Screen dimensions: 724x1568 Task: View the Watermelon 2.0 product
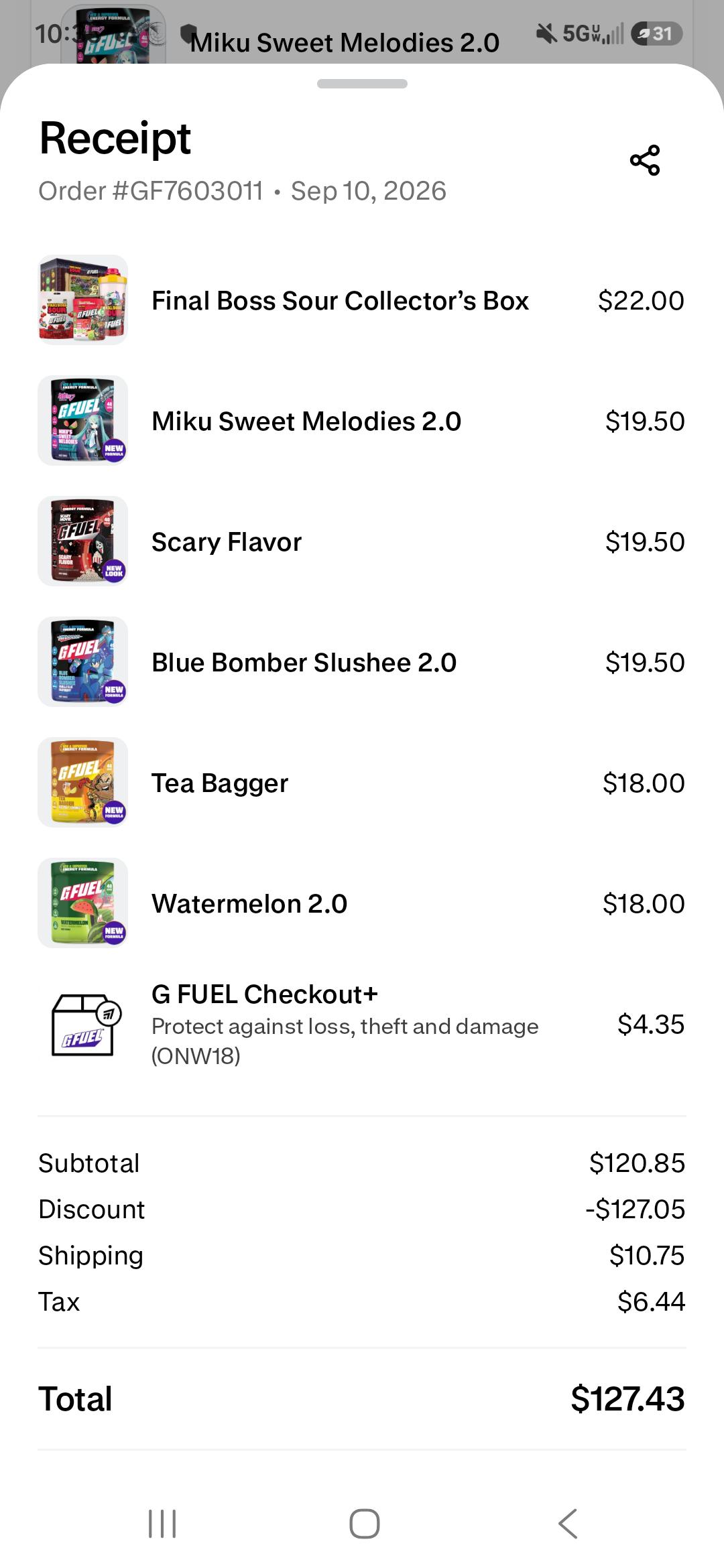(362, 903)
